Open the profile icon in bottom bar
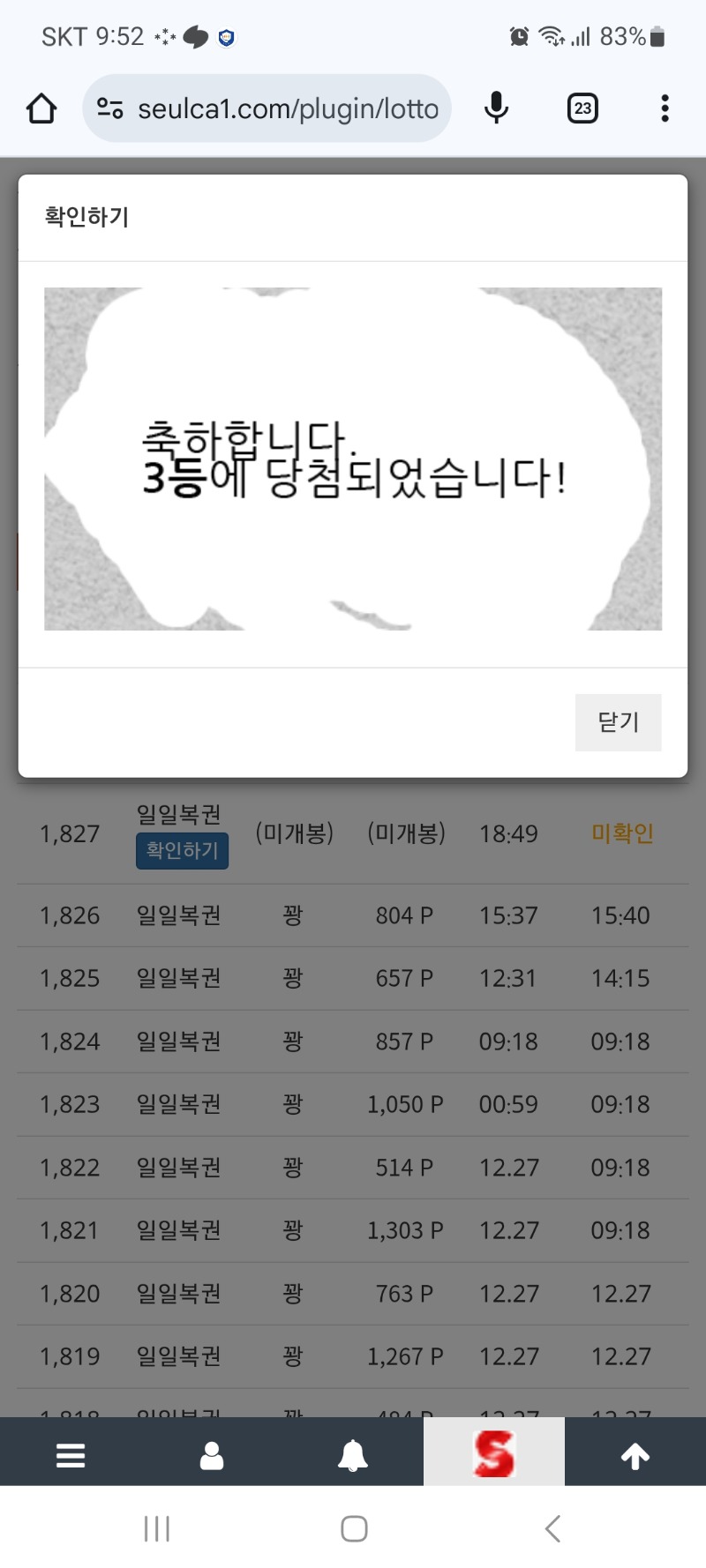The width and height of the screenshot is (706, 1568). tap(212, 1455)
